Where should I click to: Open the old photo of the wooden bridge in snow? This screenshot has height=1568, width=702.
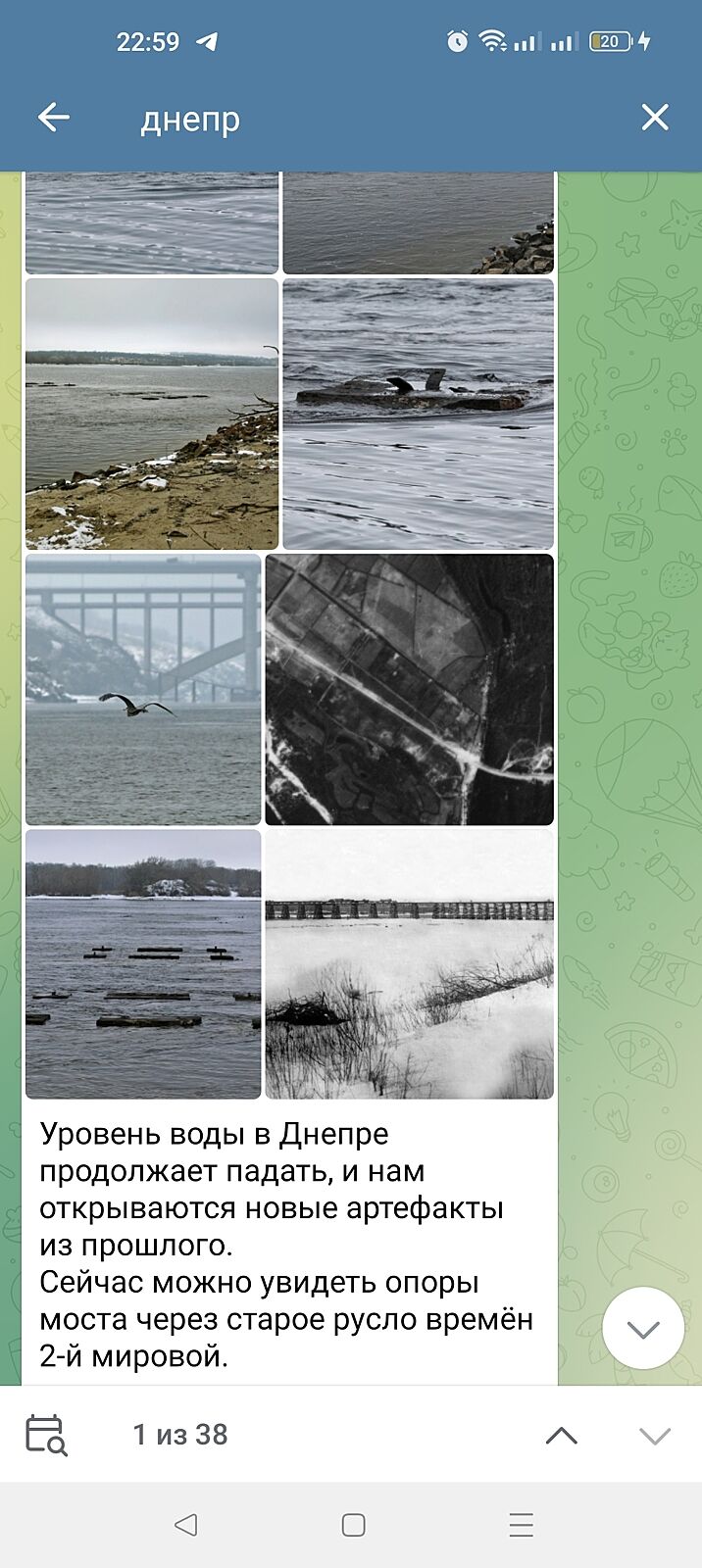coord(409,964)
